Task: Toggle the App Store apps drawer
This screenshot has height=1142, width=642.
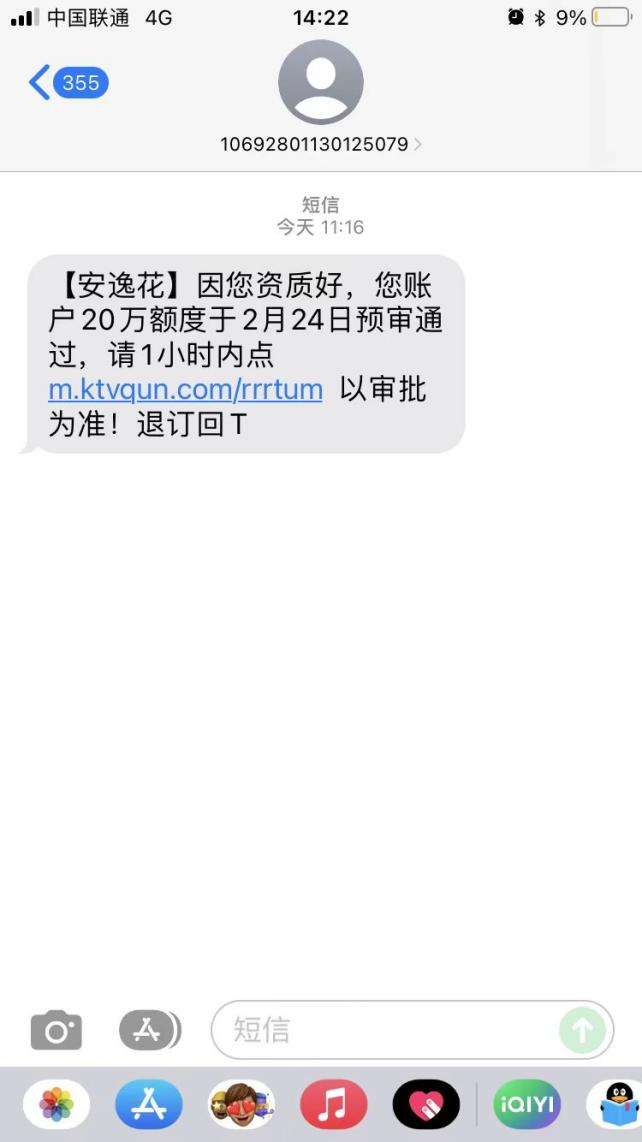Action: [149, 1030]
